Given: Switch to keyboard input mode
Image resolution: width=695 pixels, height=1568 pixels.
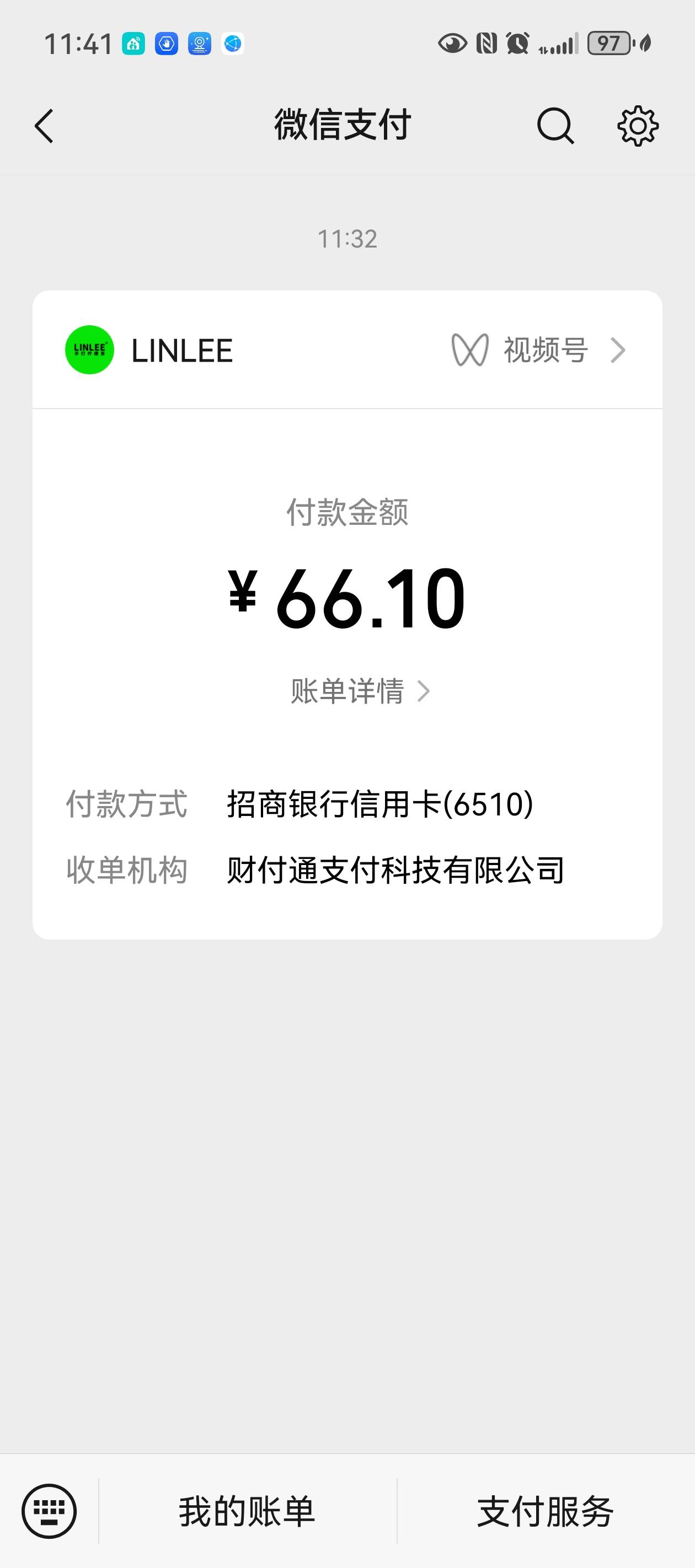Looking at the screenshot, I should coord(49,1511).
